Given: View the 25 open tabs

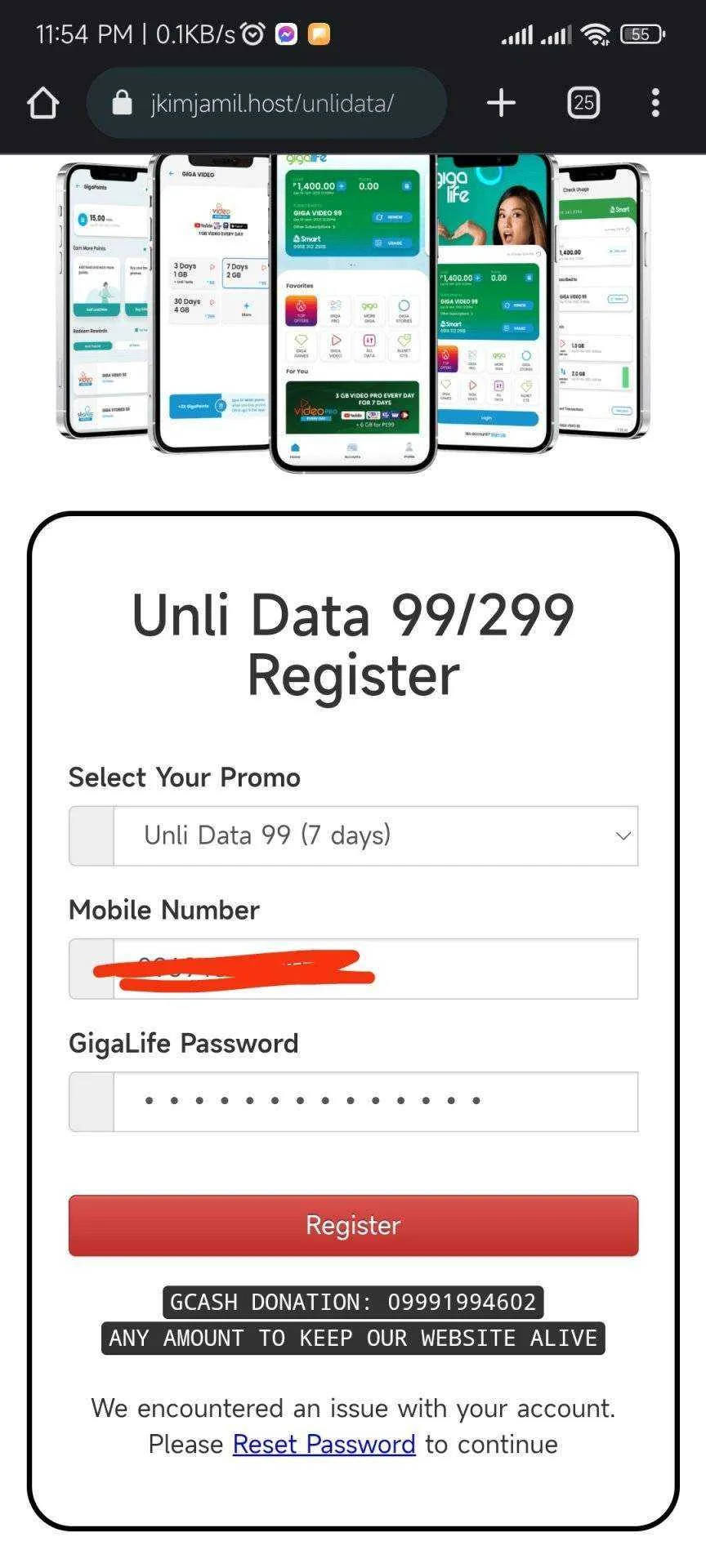Looking at the screenshot, I should click(x=583, y=103).
